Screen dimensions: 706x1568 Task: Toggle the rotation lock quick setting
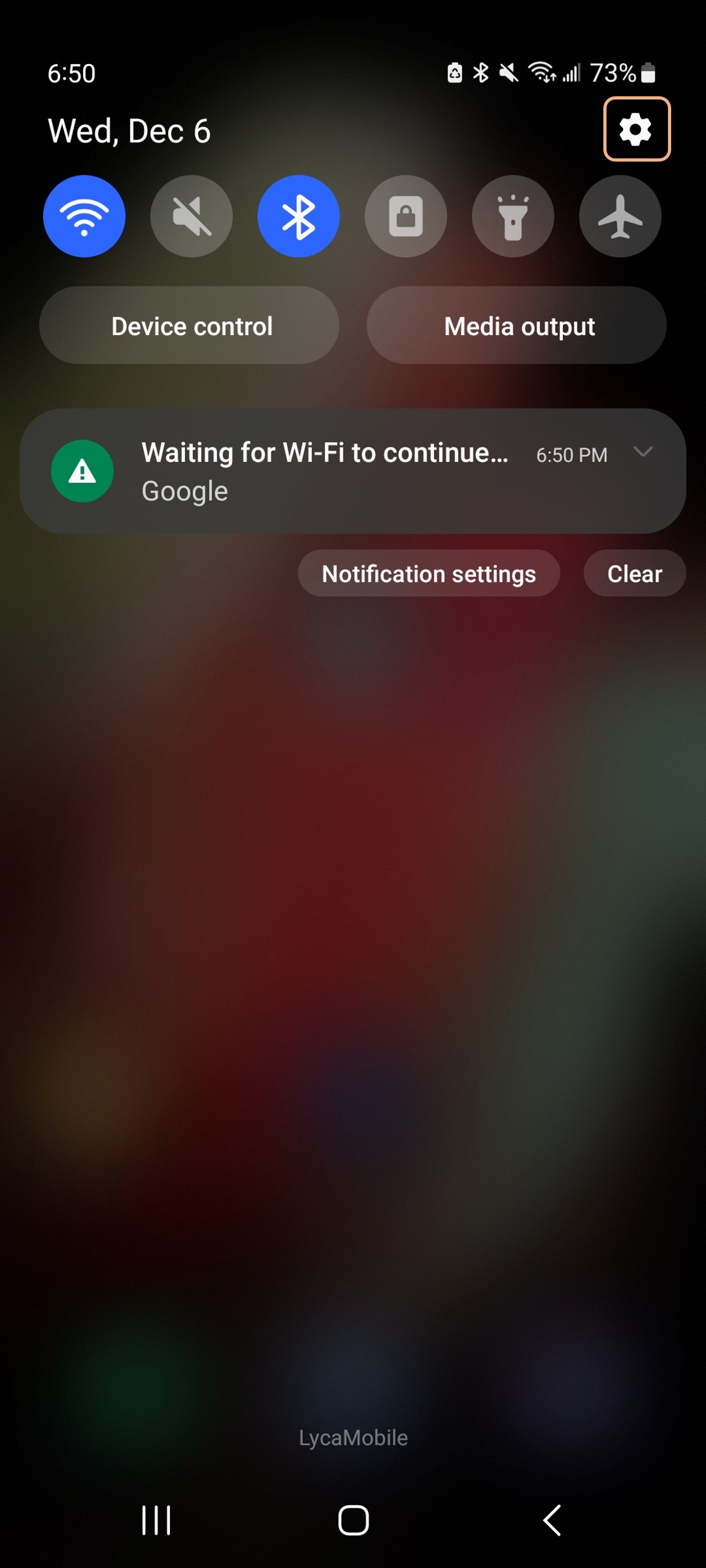406,216
